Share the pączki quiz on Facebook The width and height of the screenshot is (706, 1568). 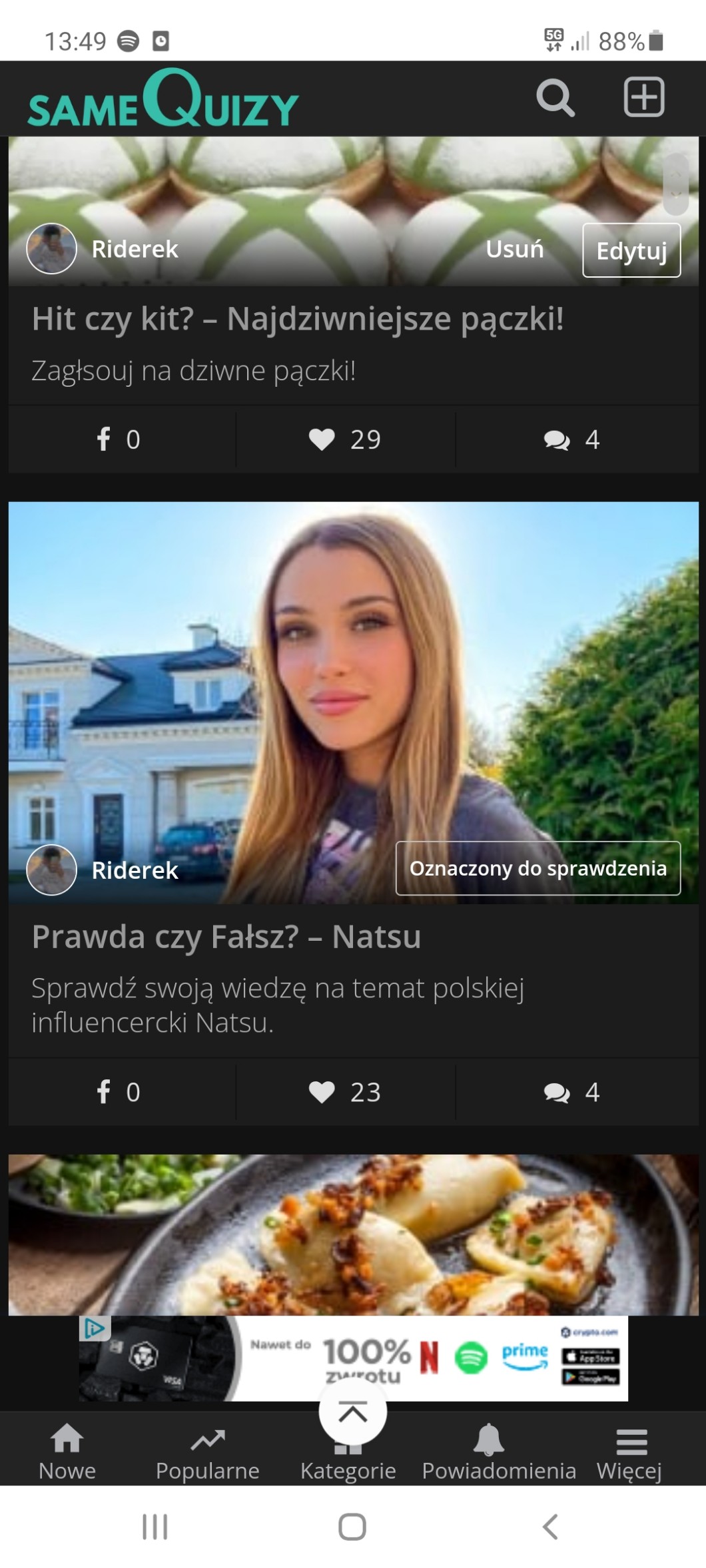[119, 439]
